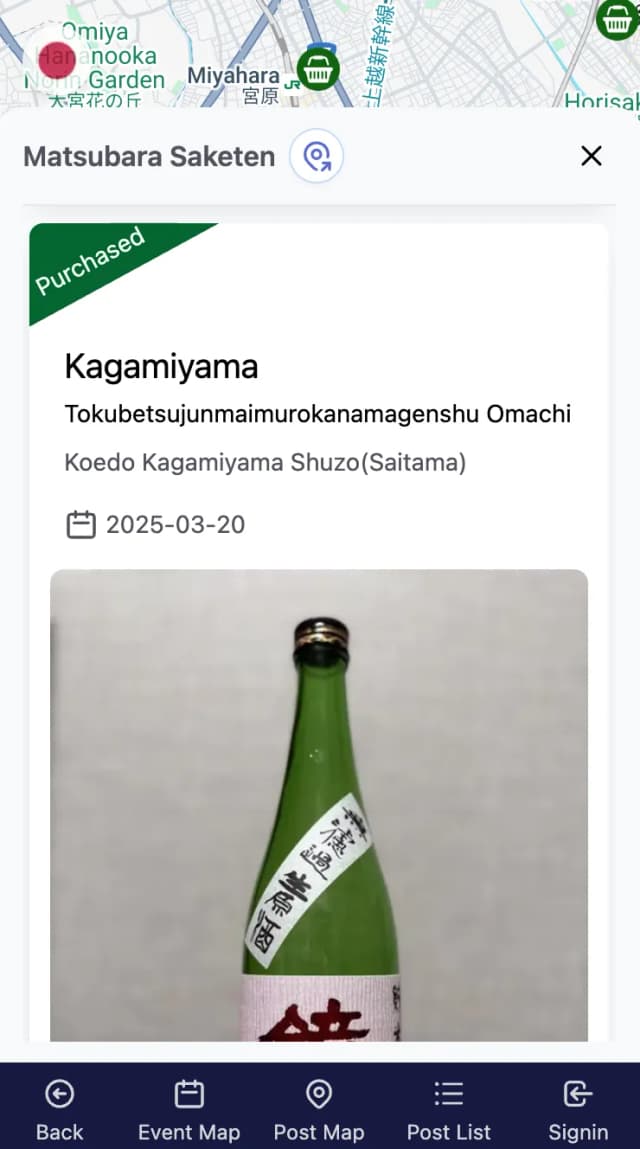
Task: Tap the locate-on-map icon beside Matsubara Saketen
Action: coord(316,156)
